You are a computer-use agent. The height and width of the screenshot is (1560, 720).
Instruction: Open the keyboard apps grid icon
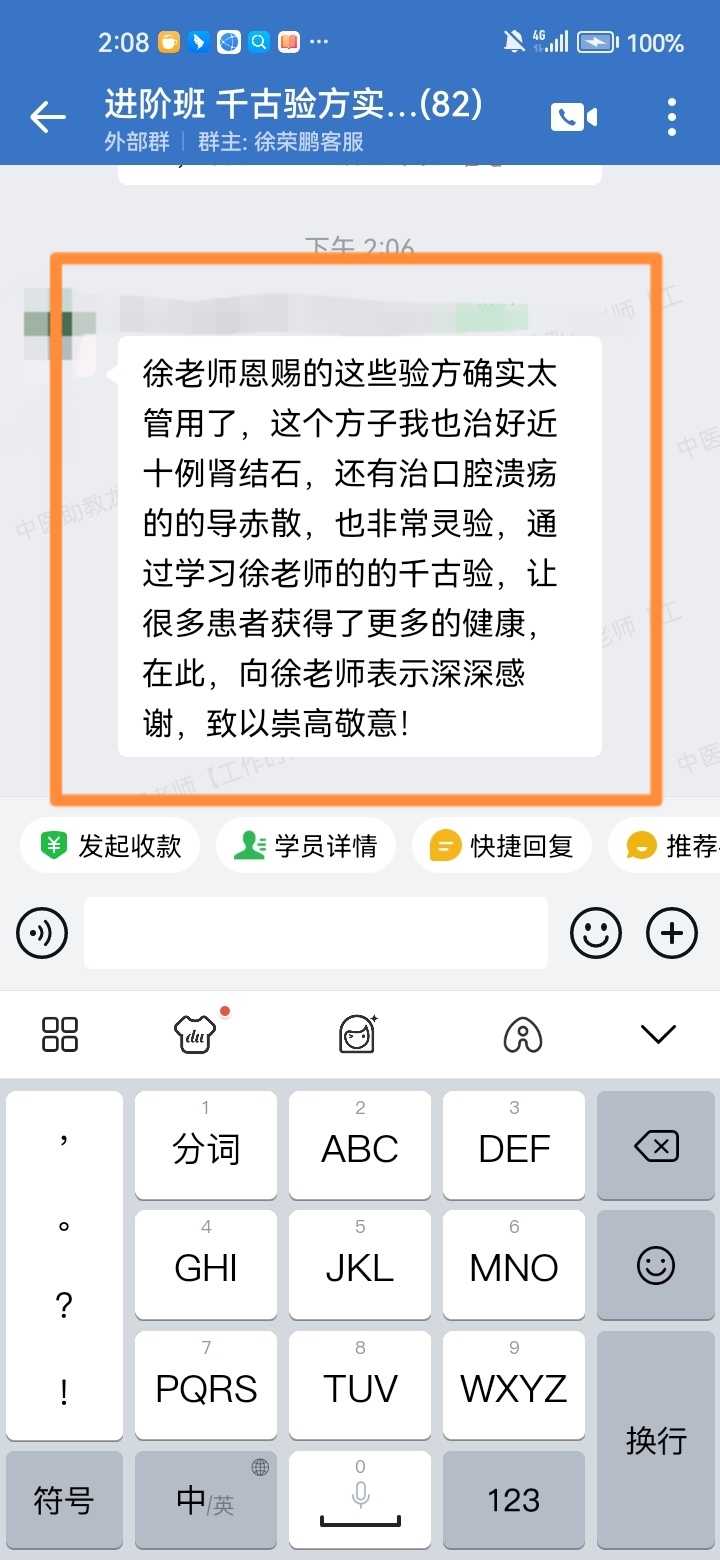58,1034
